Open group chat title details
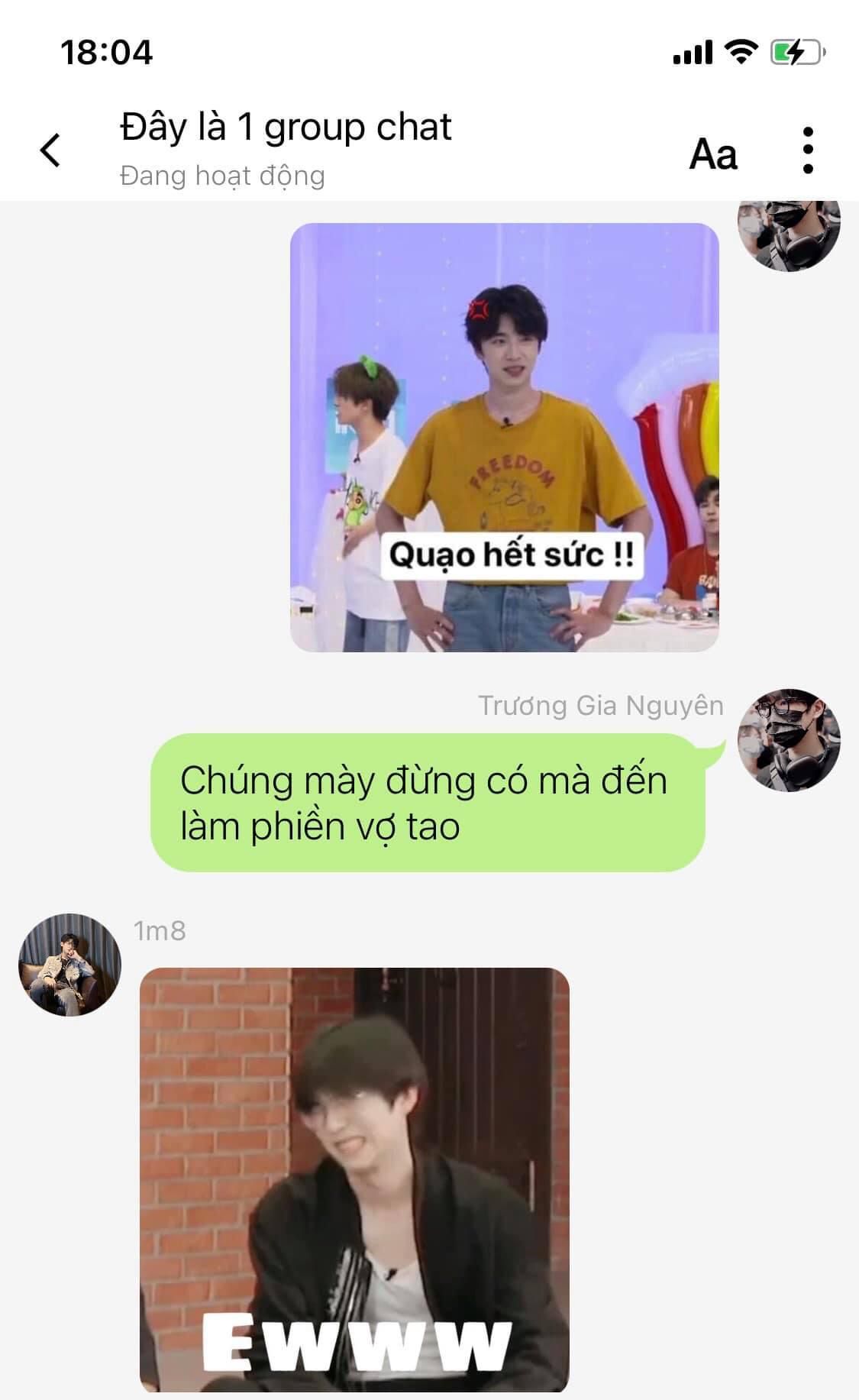 (x=286, y=128)
